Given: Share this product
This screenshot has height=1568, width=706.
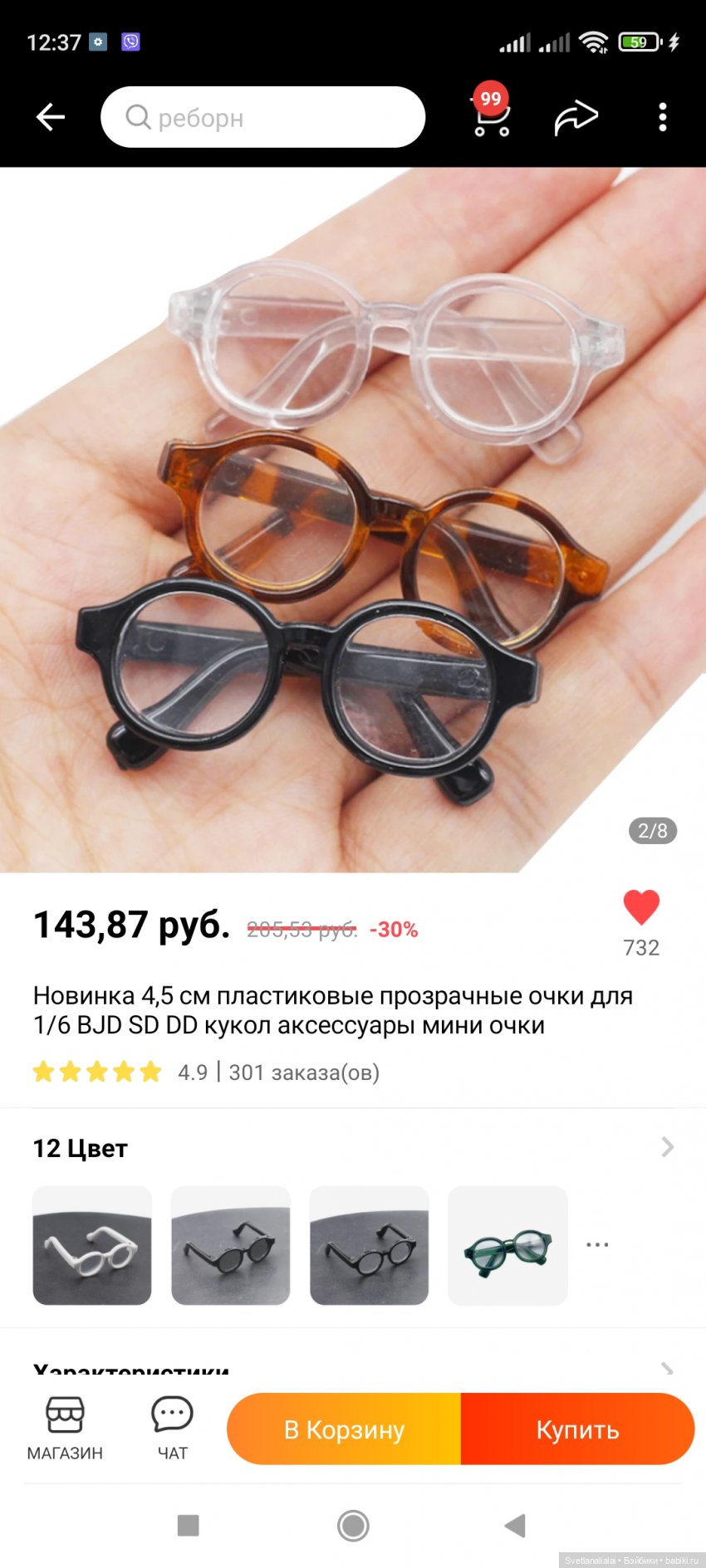Looking at the screenshot, I should (576, 117).
